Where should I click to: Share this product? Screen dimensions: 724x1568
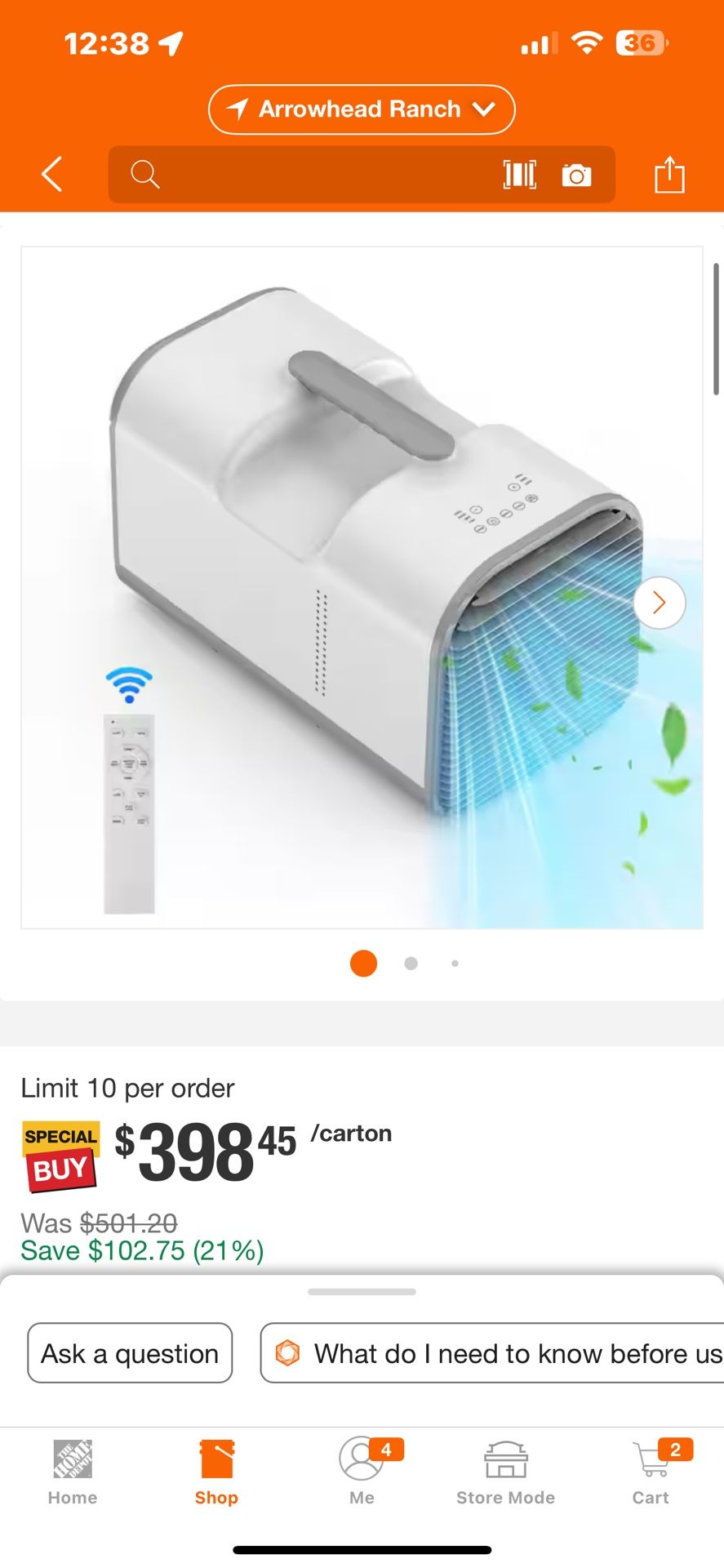[669, 174]
